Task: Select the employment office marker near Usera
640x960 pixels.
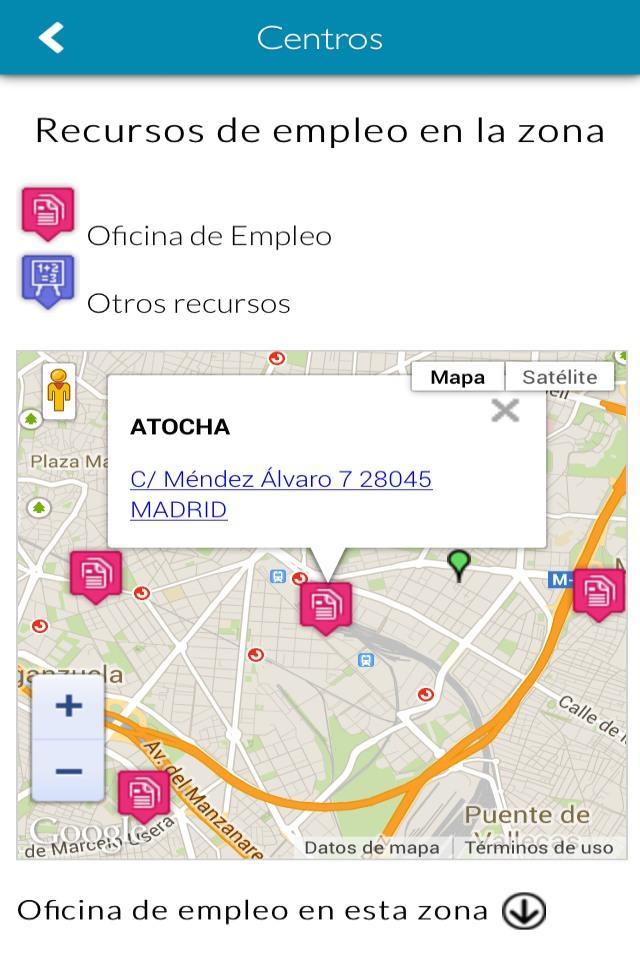Action: click(143, 794)
